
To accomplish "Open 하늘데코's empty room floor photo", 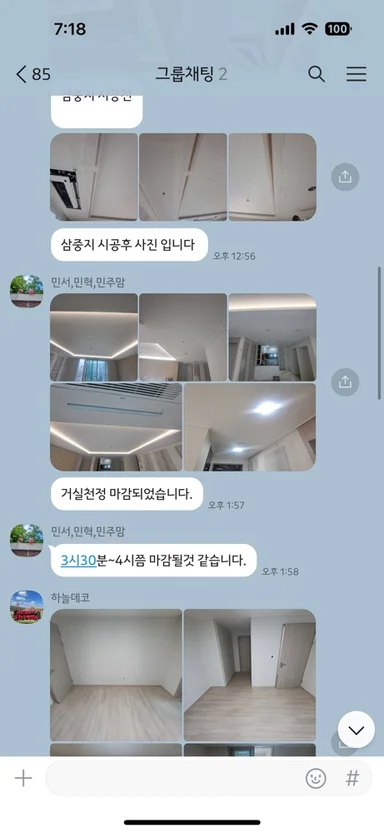I will [116, 675].
